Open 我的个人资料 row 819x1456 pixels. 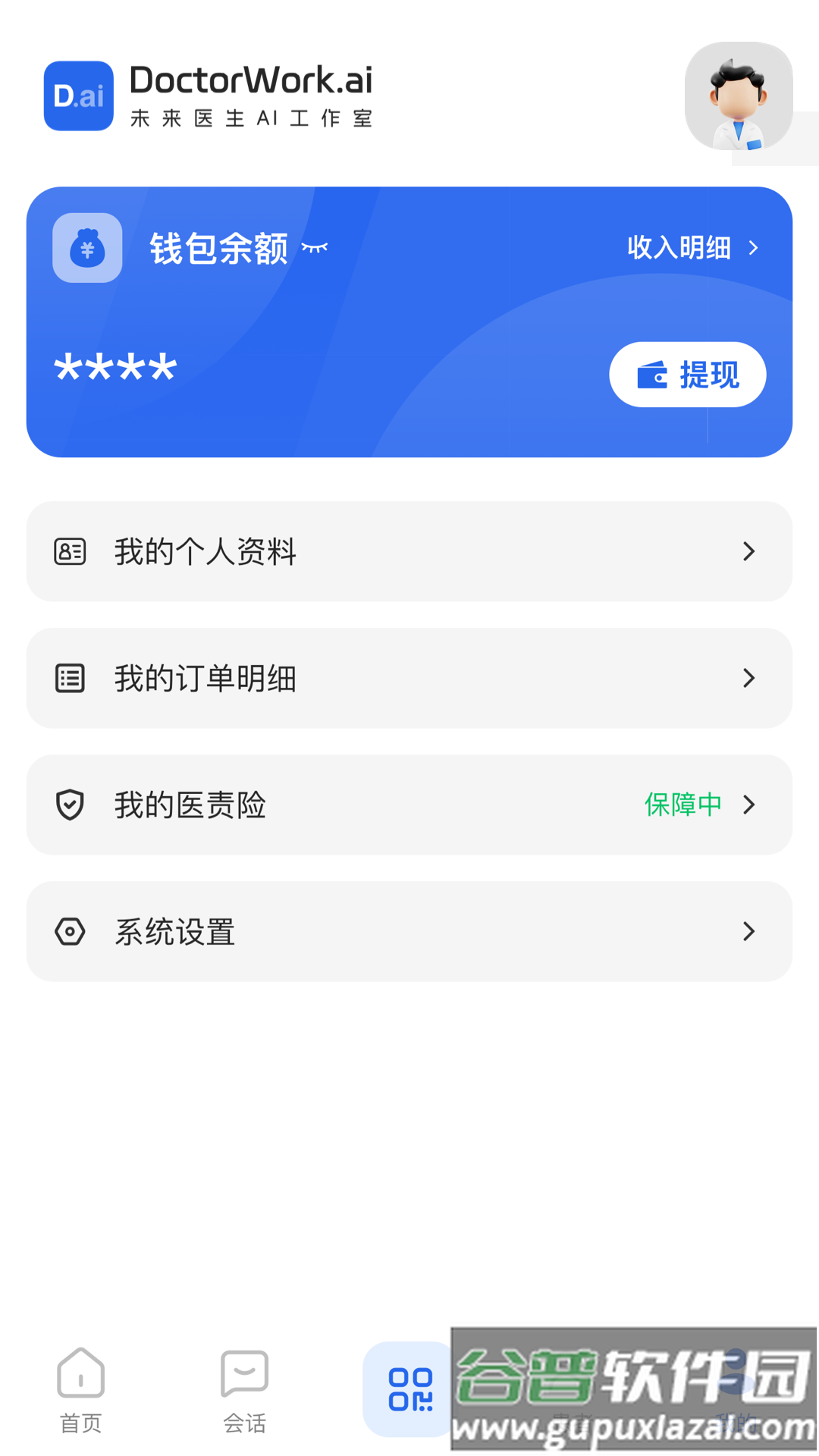click(409, 551)
